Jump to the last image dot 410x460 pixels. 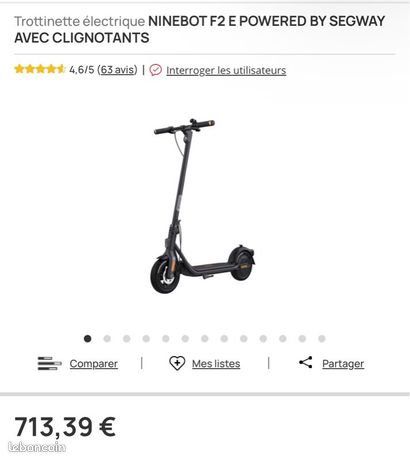pyautogui.click(x=322, y=339)
